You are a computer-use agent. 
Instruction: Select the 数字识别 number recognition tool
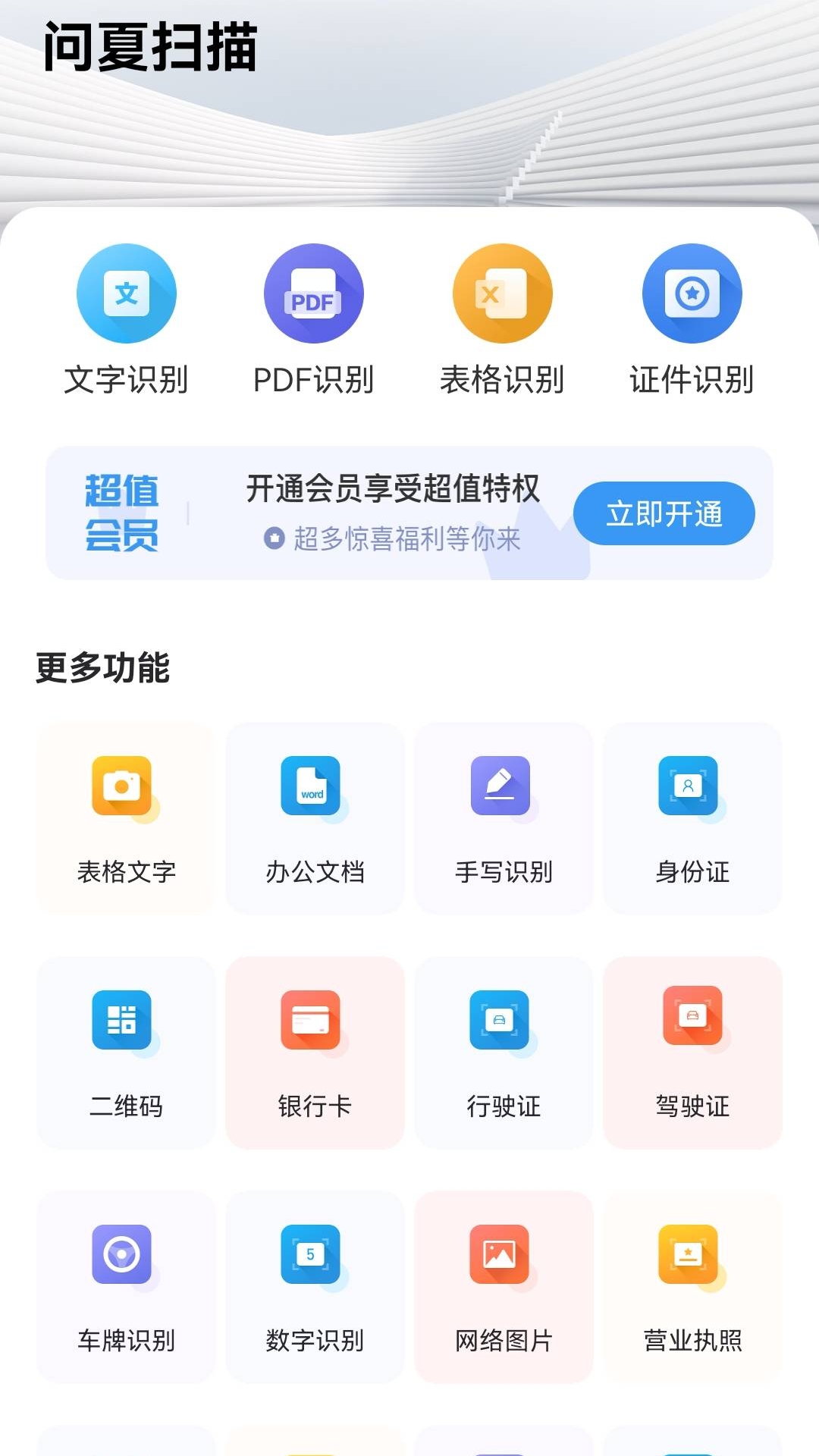pos(314,1289)
